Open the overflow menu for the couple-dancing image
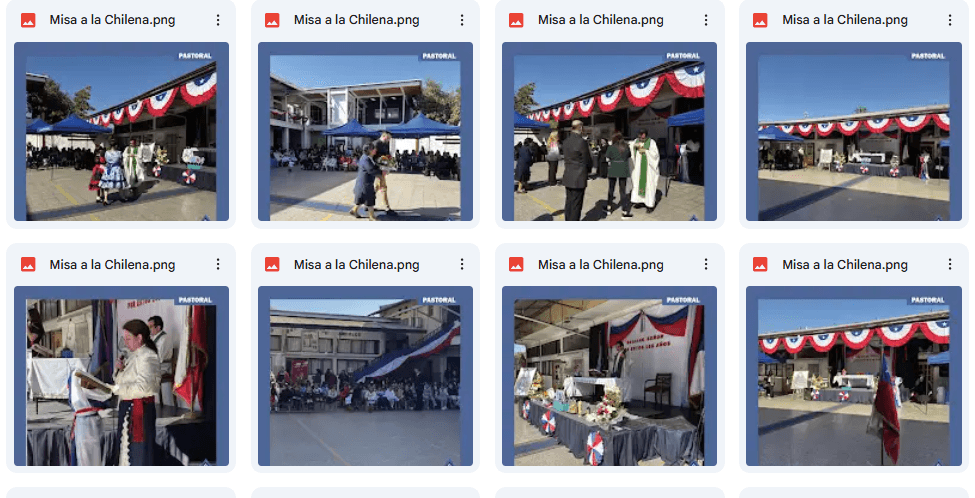This screenshot has height=498, width=975. coord(462,20)
